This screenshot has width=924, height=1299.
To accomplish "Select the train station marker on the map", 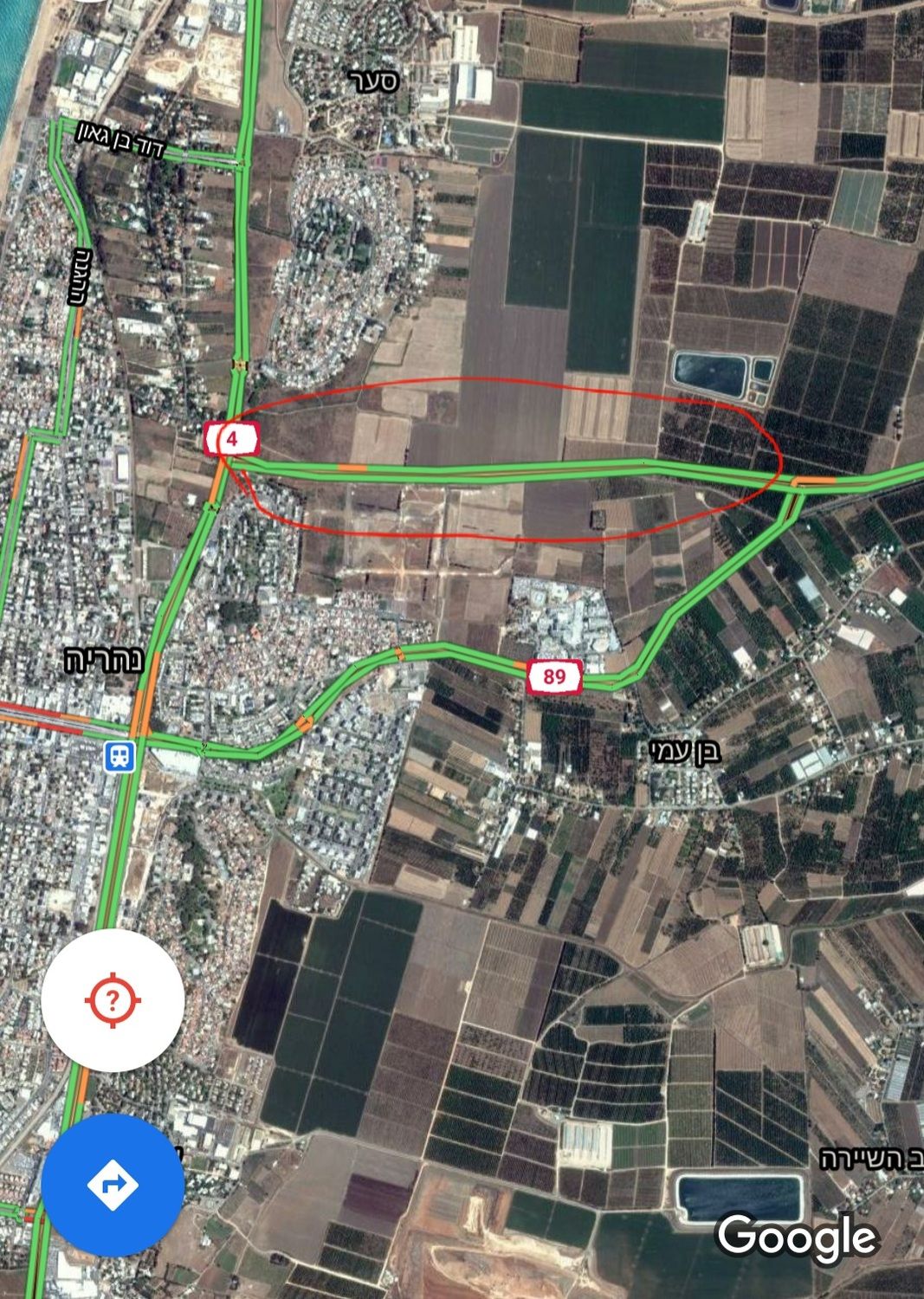I will pos(118,757).
